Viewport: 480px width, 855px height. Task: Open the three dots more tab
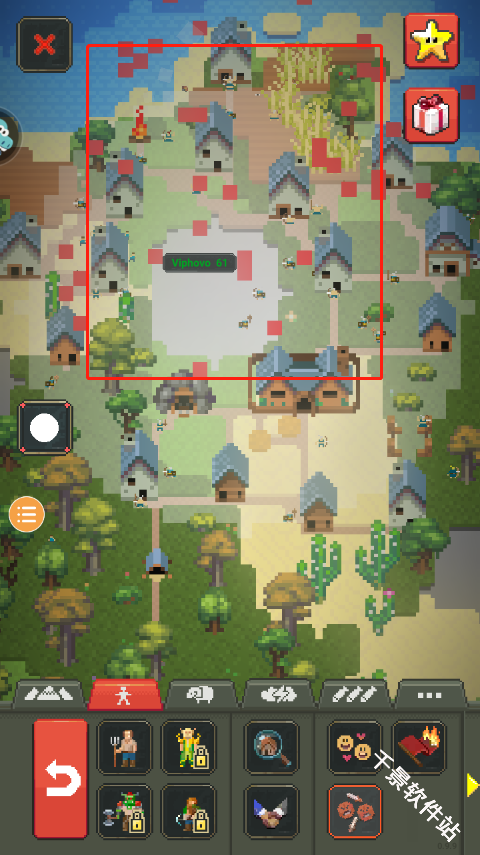point(430,694)
